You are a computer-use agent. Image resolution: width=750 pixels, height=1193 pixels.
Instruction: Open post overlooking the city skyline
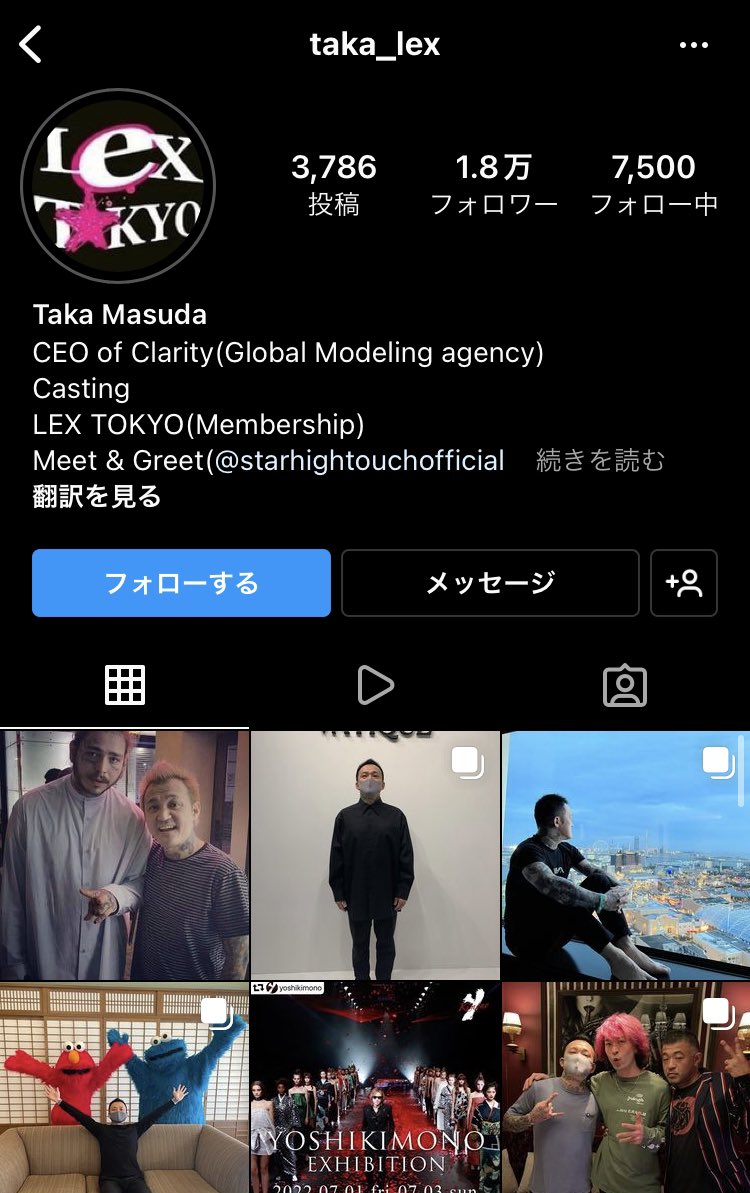(x=625, y=855)
